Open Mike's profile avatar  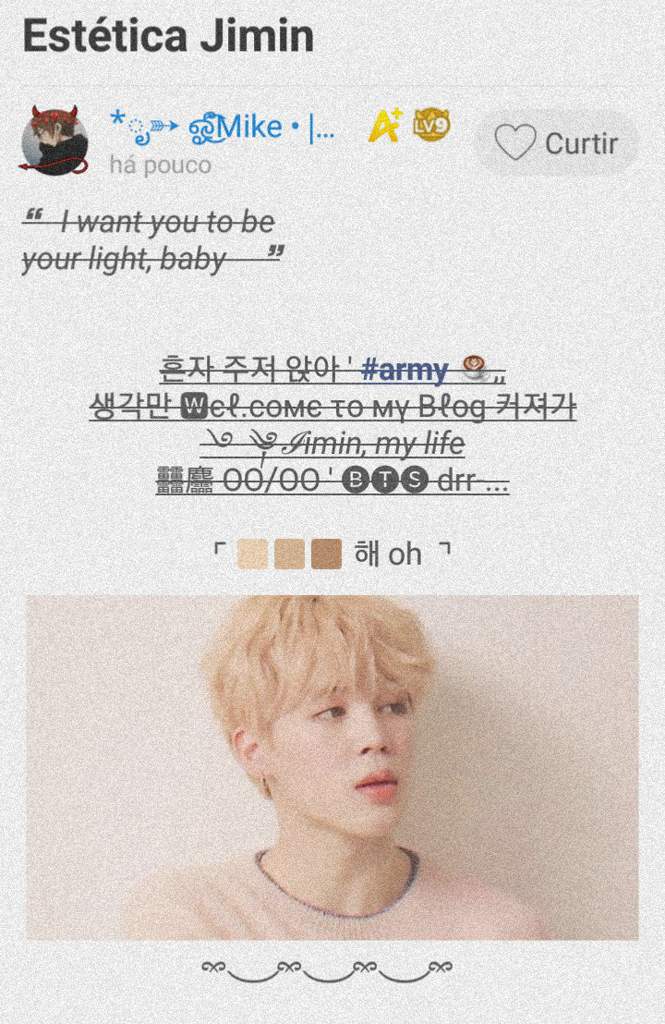pyautogui.click(x=55, y=141)
